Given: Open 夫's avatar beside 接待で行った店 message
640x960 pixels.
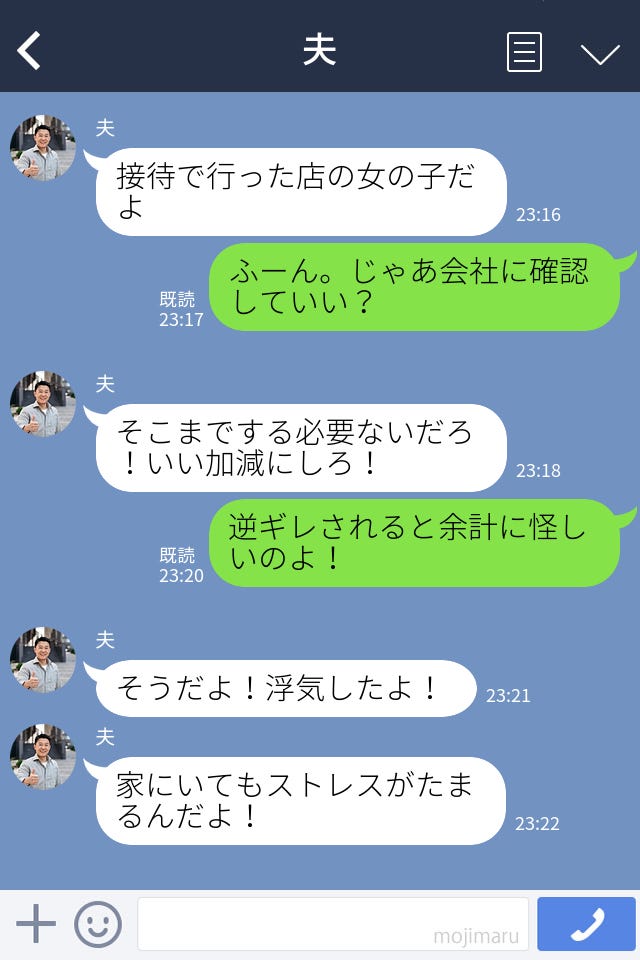Looking at the screenshot, I should (43, 149).
